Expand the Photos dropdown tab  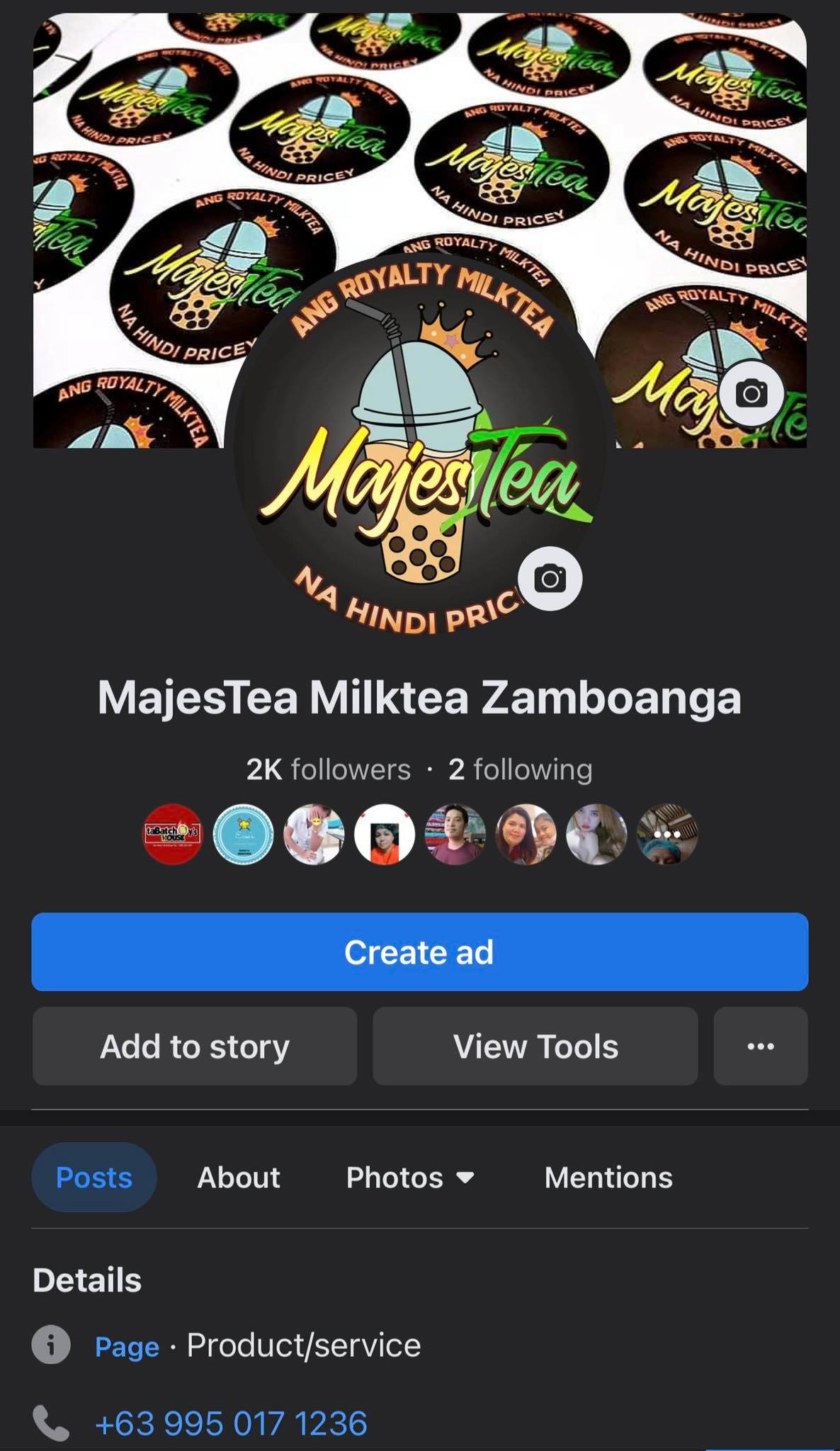pos(410,1177)
